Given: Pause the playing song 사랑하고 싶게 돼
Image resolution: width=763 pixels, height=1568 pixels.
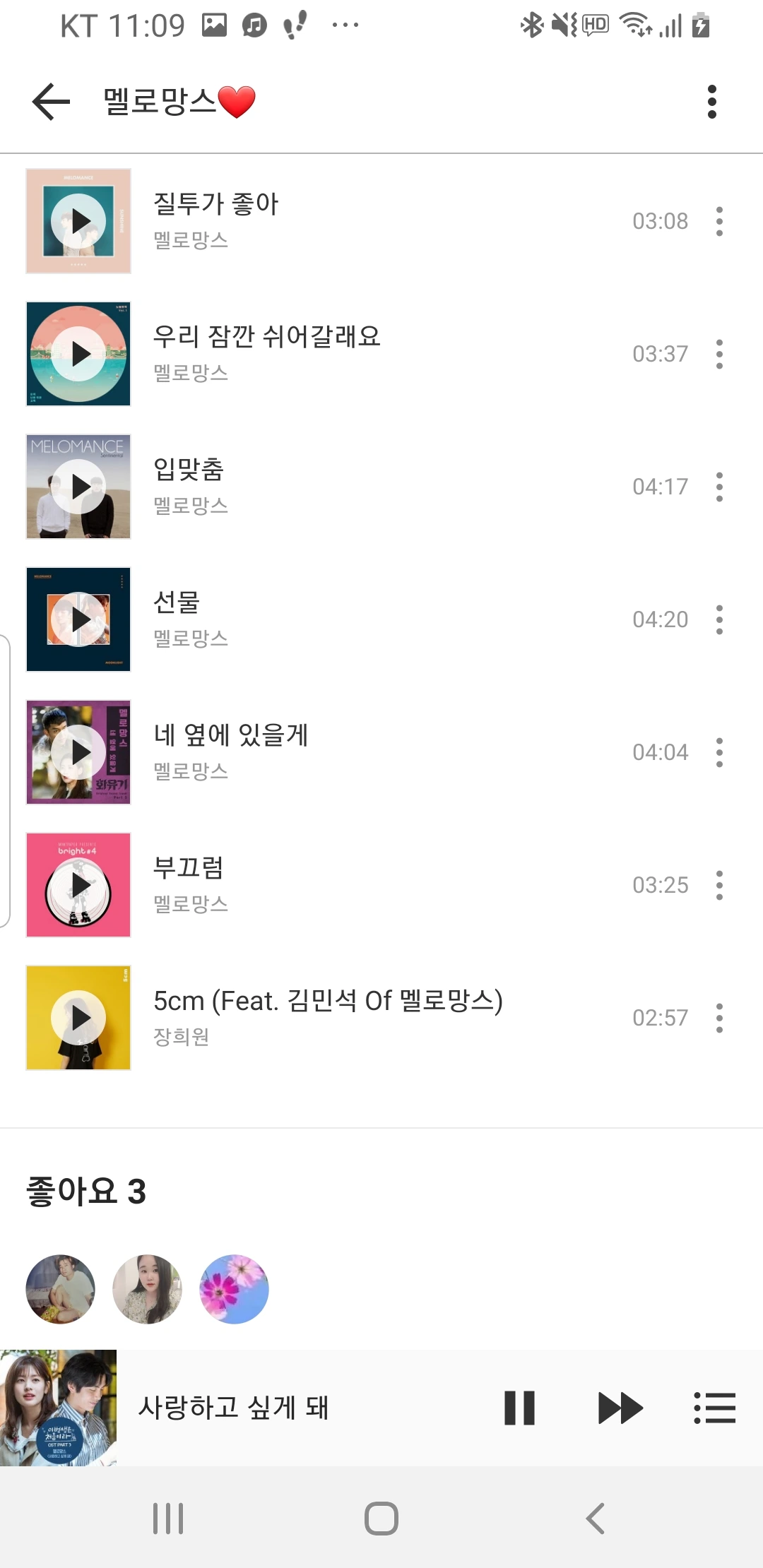Looking at the screenshot, I should tap(519, 1408).
